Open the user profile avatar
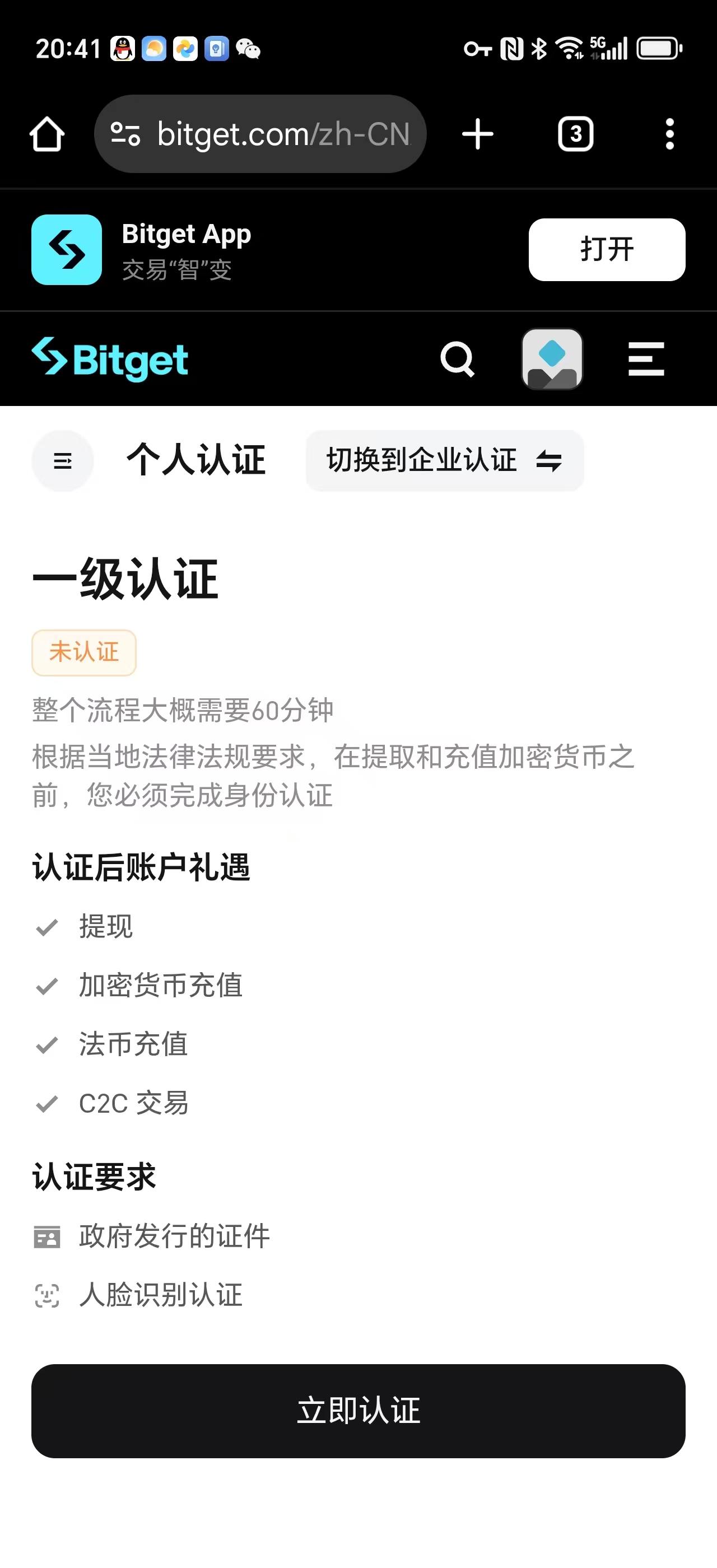The height and width of the screenshot is (1568, 717). coord(552,359)
